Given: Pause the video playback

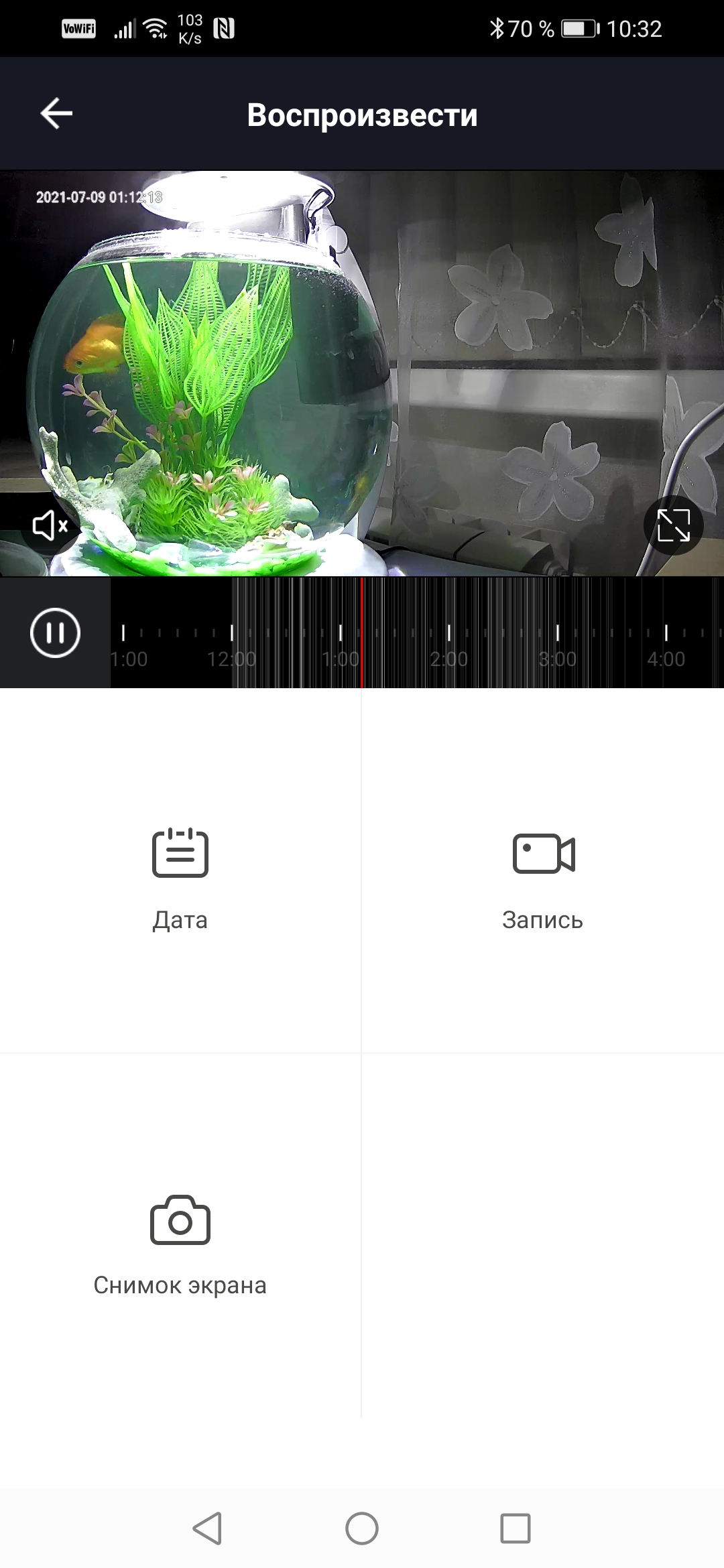Looking at the screenshot, I should point(55,633).
